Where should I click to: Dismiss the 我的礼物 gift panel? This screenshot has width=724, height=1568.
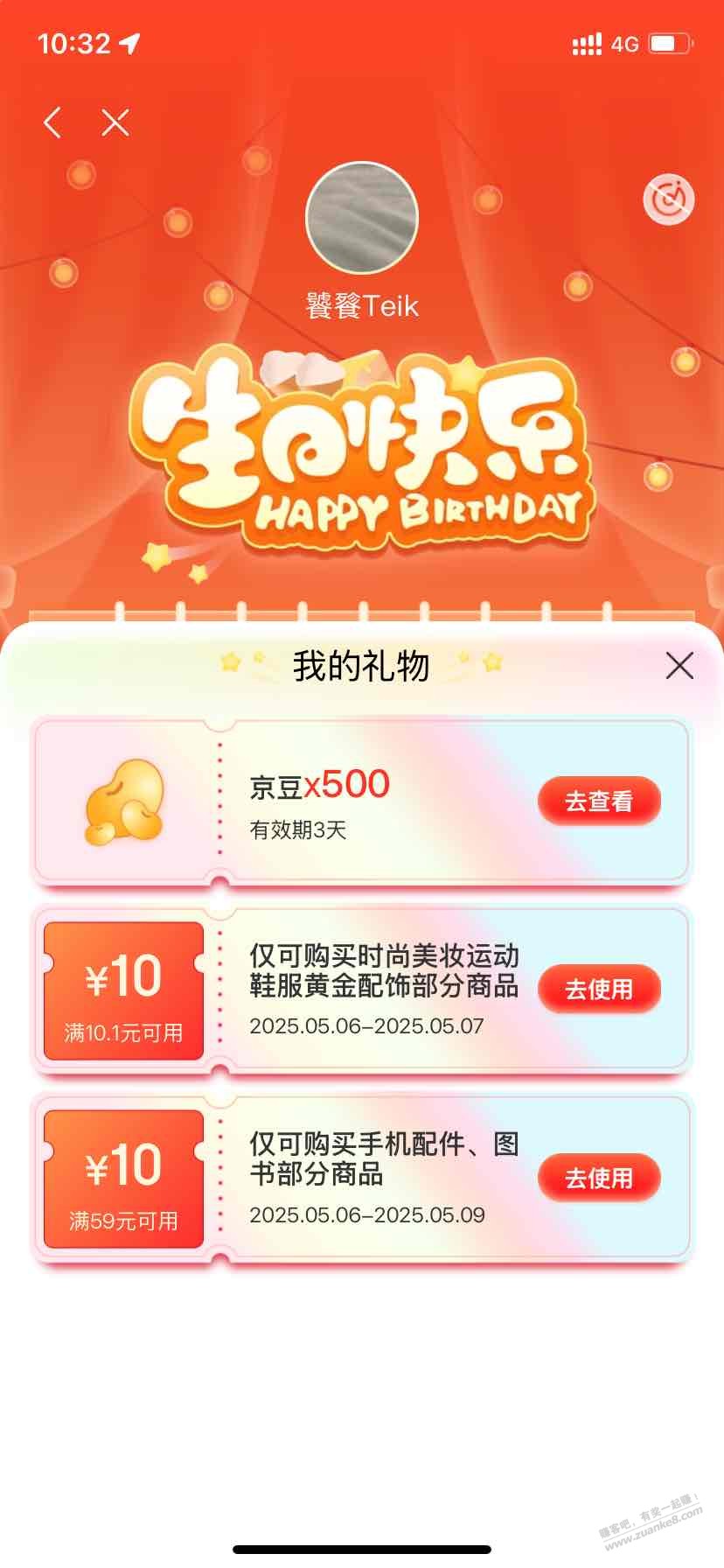tap(679, 666)
